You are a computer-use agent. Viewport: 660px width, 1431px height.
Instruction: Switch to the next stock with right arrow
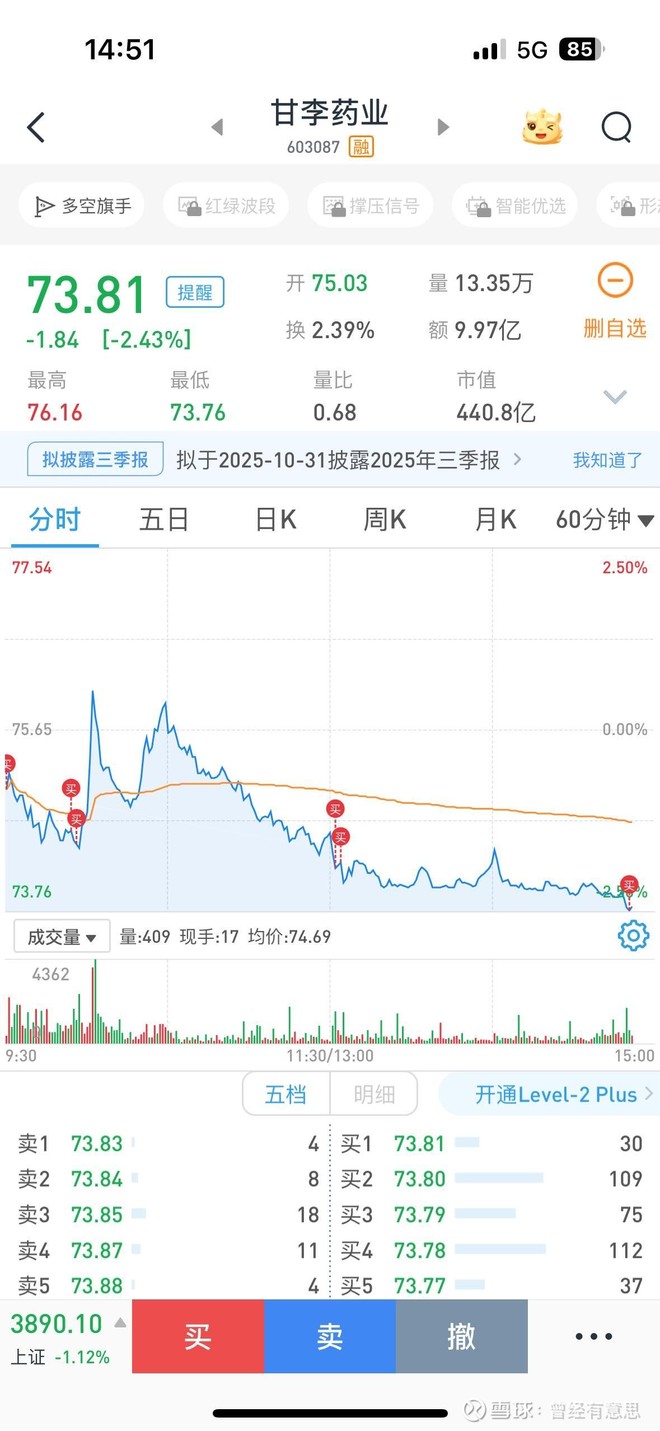[x=443, y=127]
